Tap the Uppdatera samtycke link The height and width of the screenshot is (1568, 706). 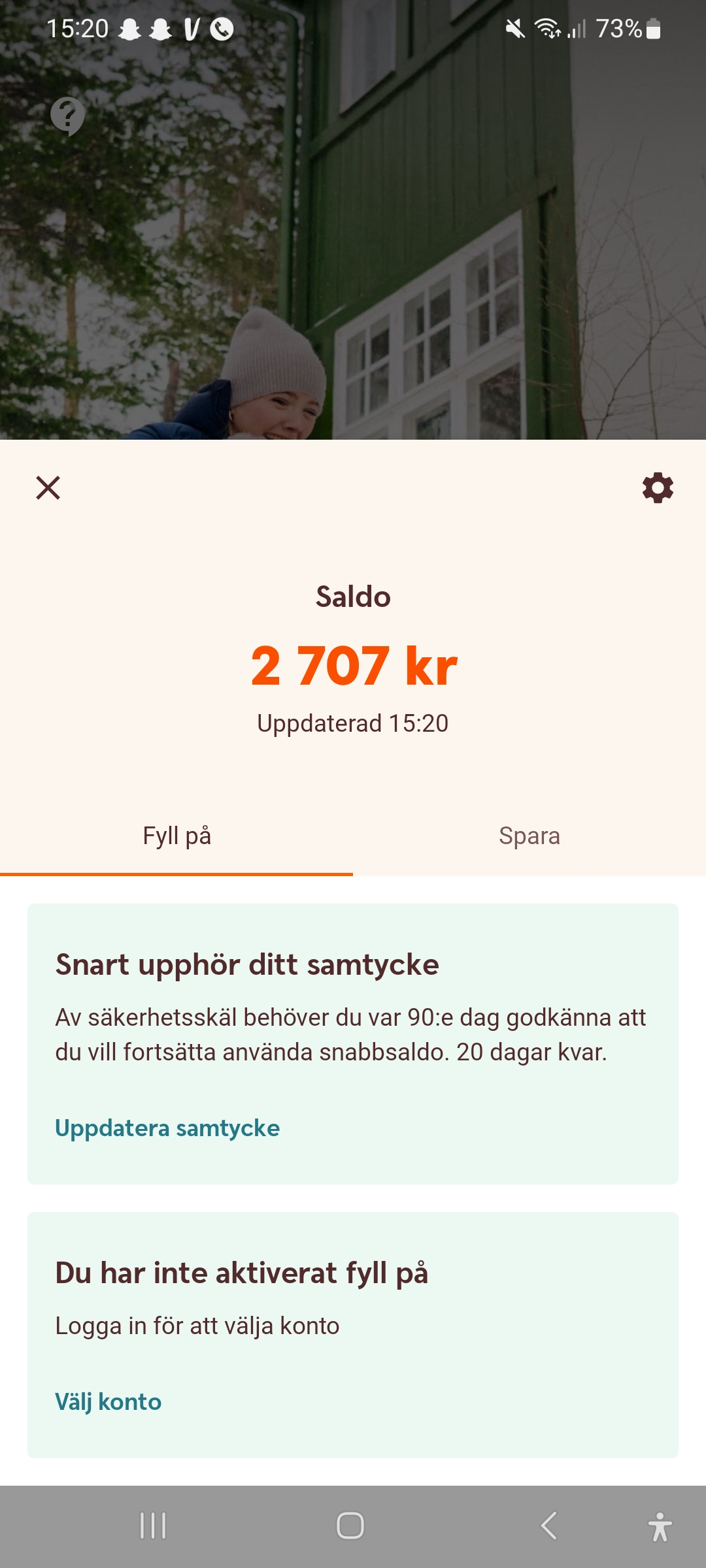pyautogui.click(x=167, y=1128)
